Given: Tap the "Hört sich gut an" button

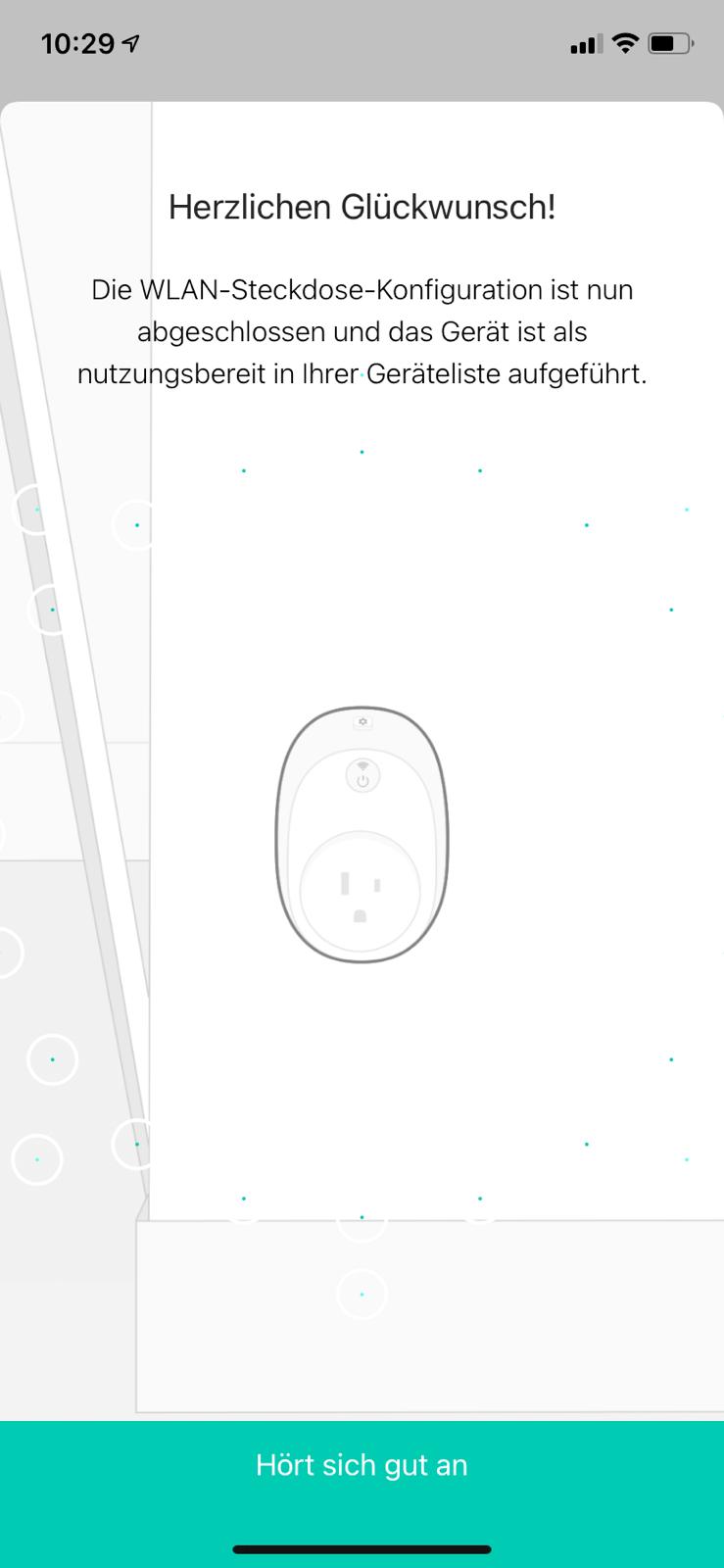Looking at the screenshot, I should (362, 1466).
